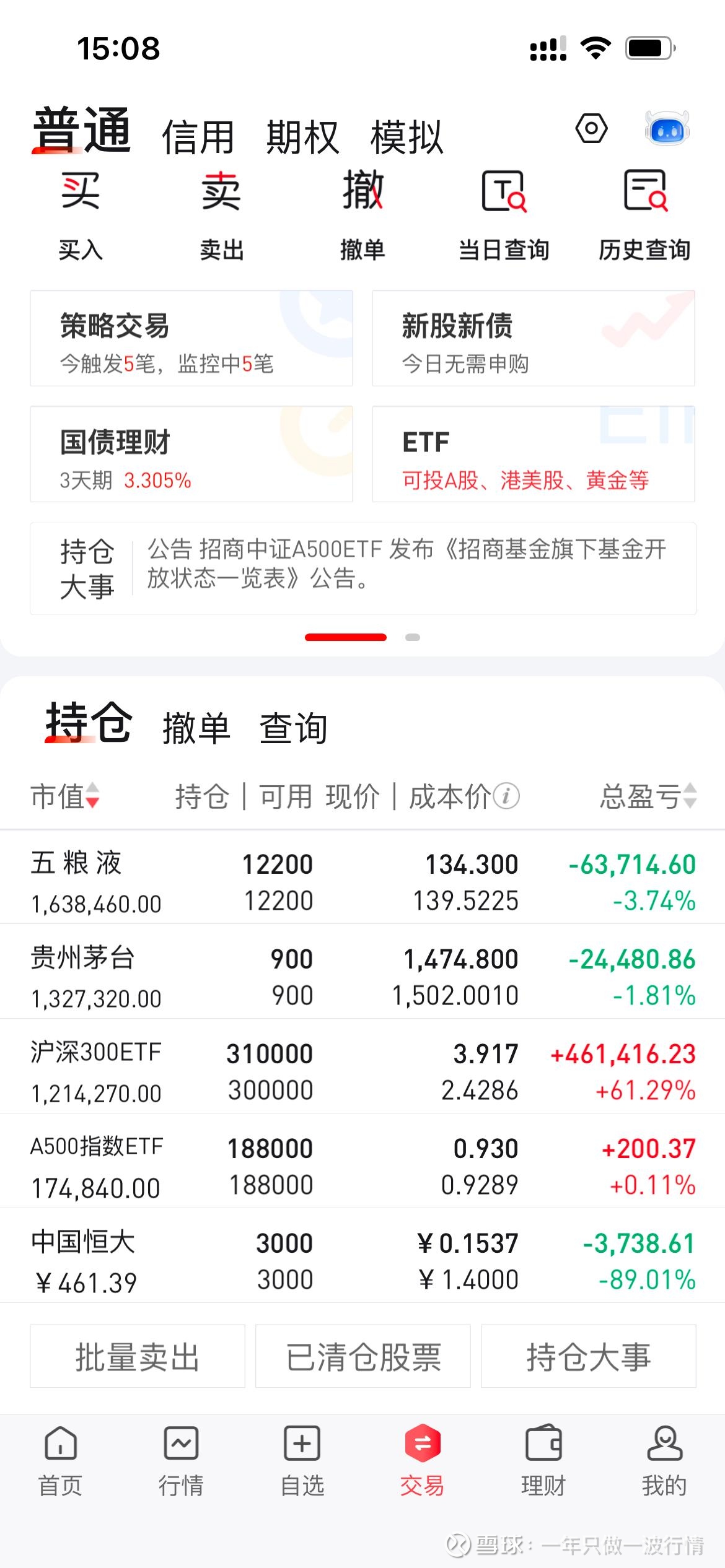725x1568 pixels.
Task: Open the 查询 tab beside 持仓
Action: pos(294,730)
